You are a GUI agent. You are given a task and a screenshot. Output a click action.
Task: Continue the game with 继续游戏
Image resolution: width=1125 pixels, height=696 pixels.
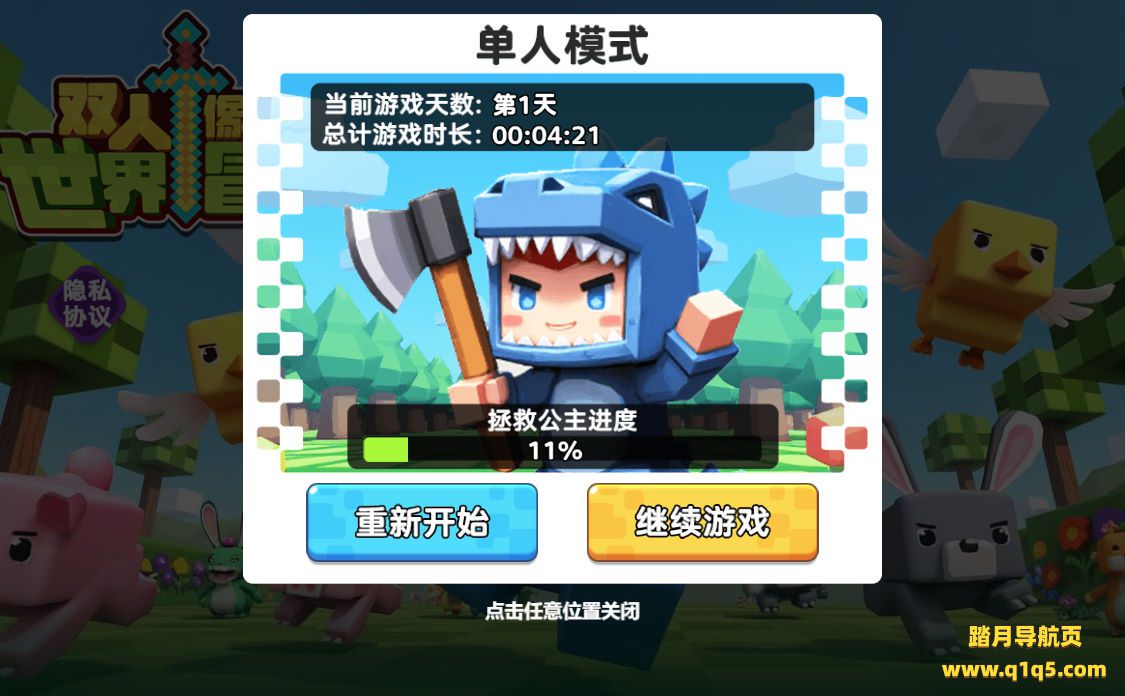[702, 522]
